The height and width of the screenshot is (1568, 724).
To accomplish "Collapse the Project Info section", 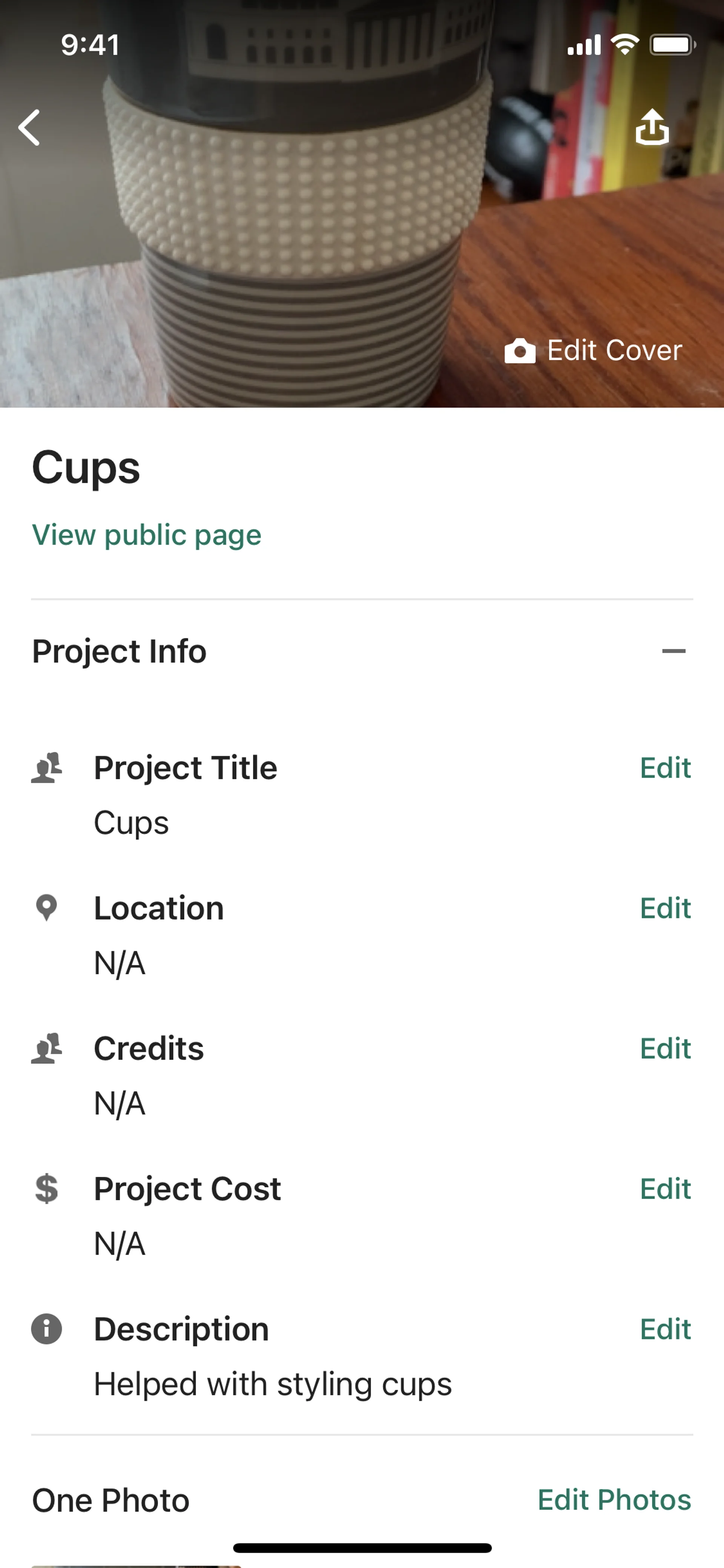I will coord(673,651).
